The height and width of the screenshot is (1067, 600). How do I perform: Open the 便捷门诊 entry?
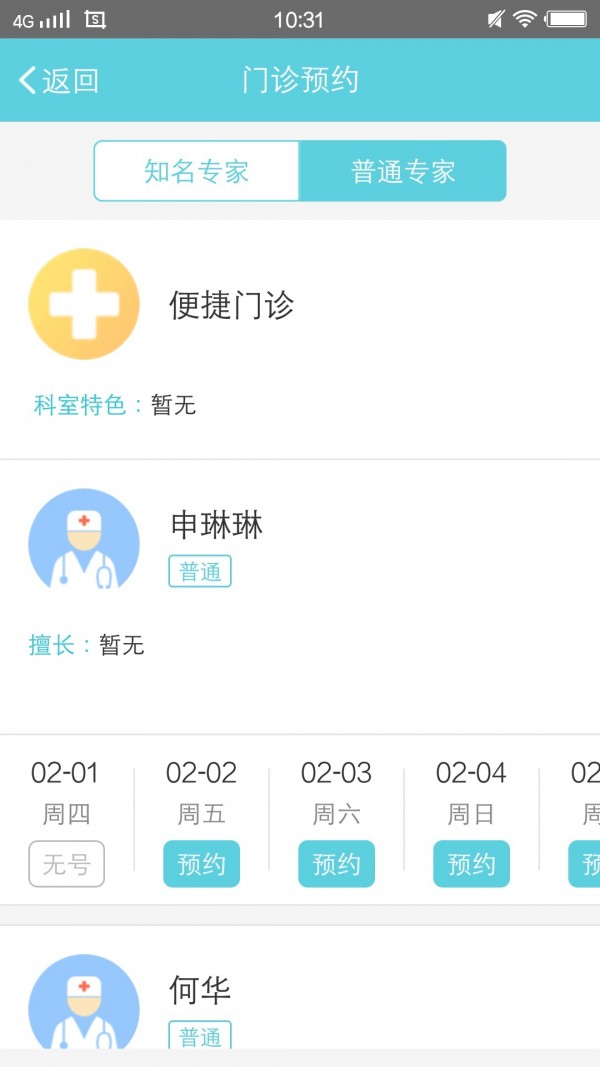coord(231,305)
